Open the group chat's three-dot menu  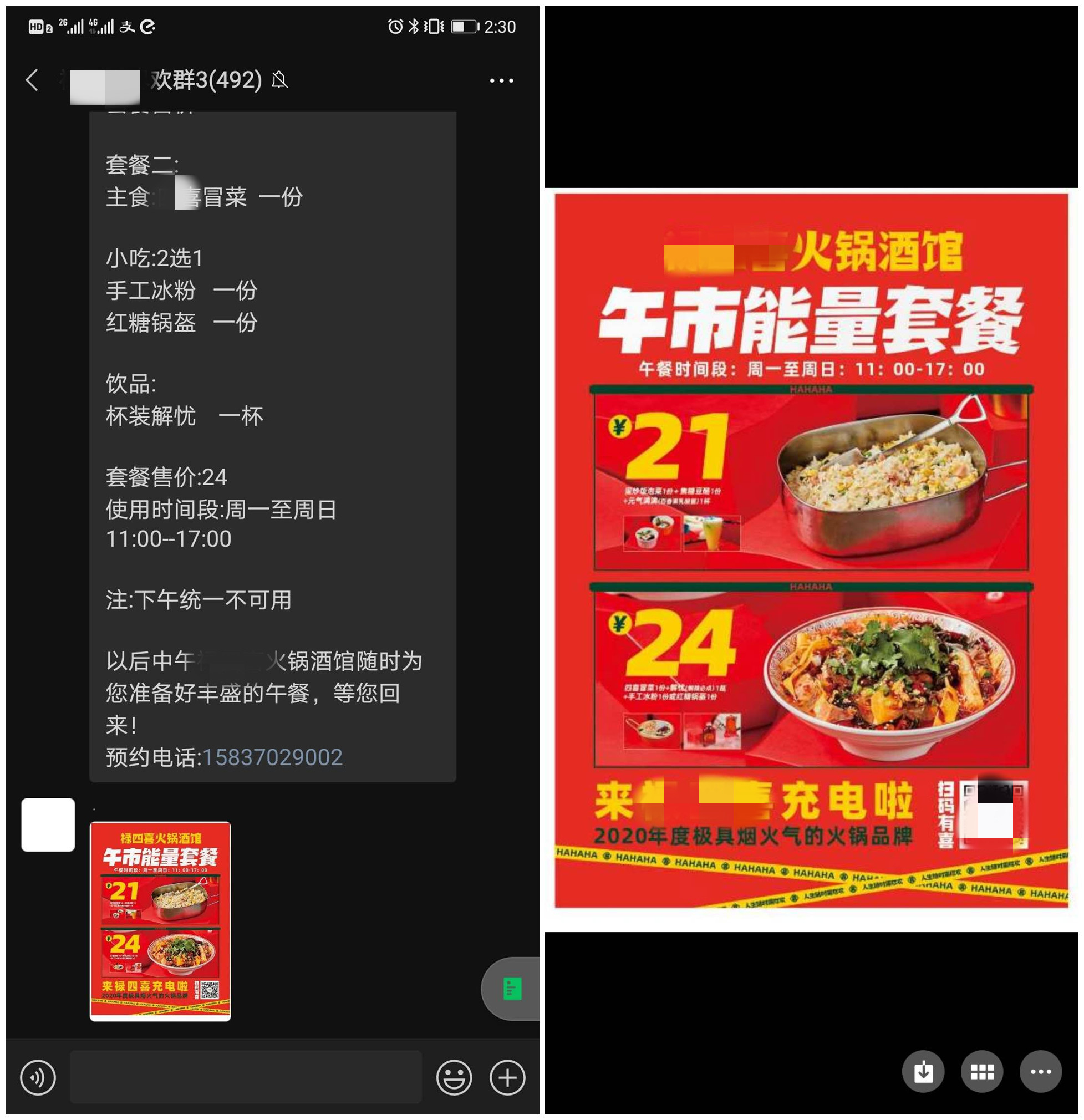[x=501, y=80]
